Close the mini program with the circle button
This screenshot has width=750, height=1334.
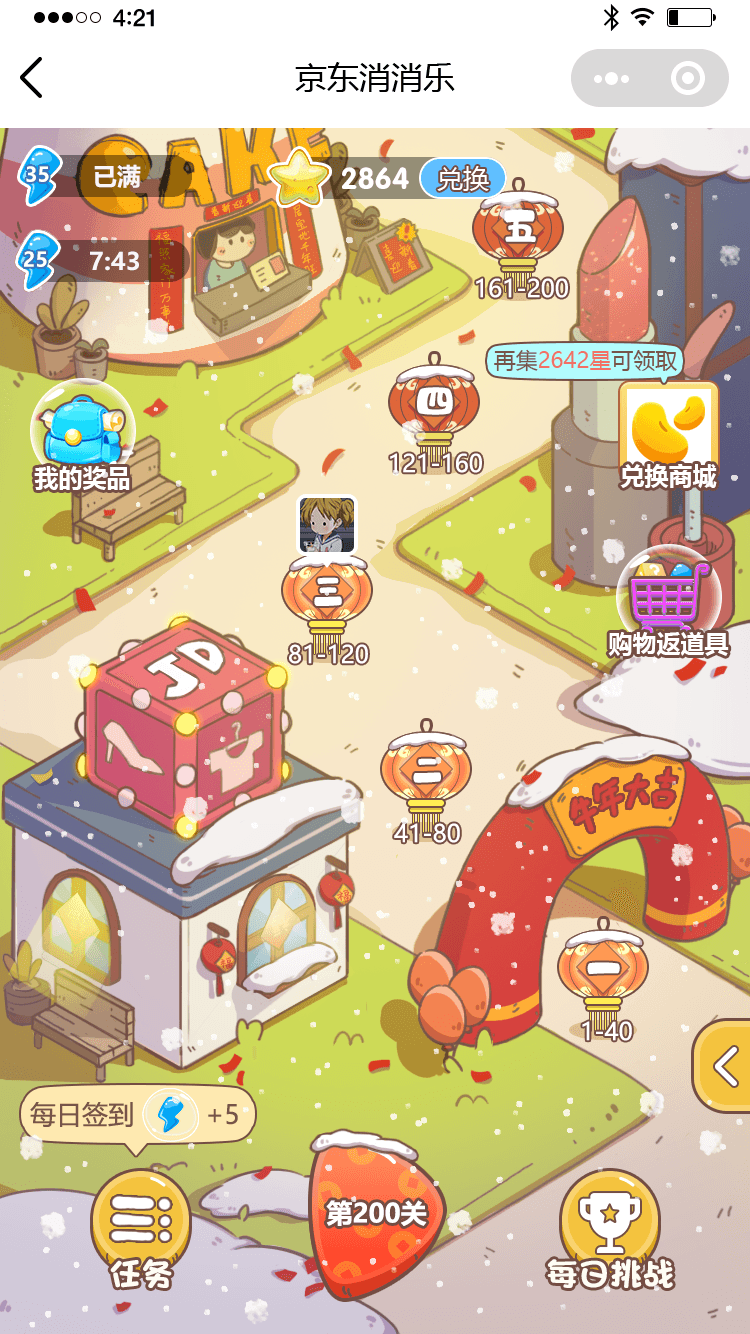[688, 79]
